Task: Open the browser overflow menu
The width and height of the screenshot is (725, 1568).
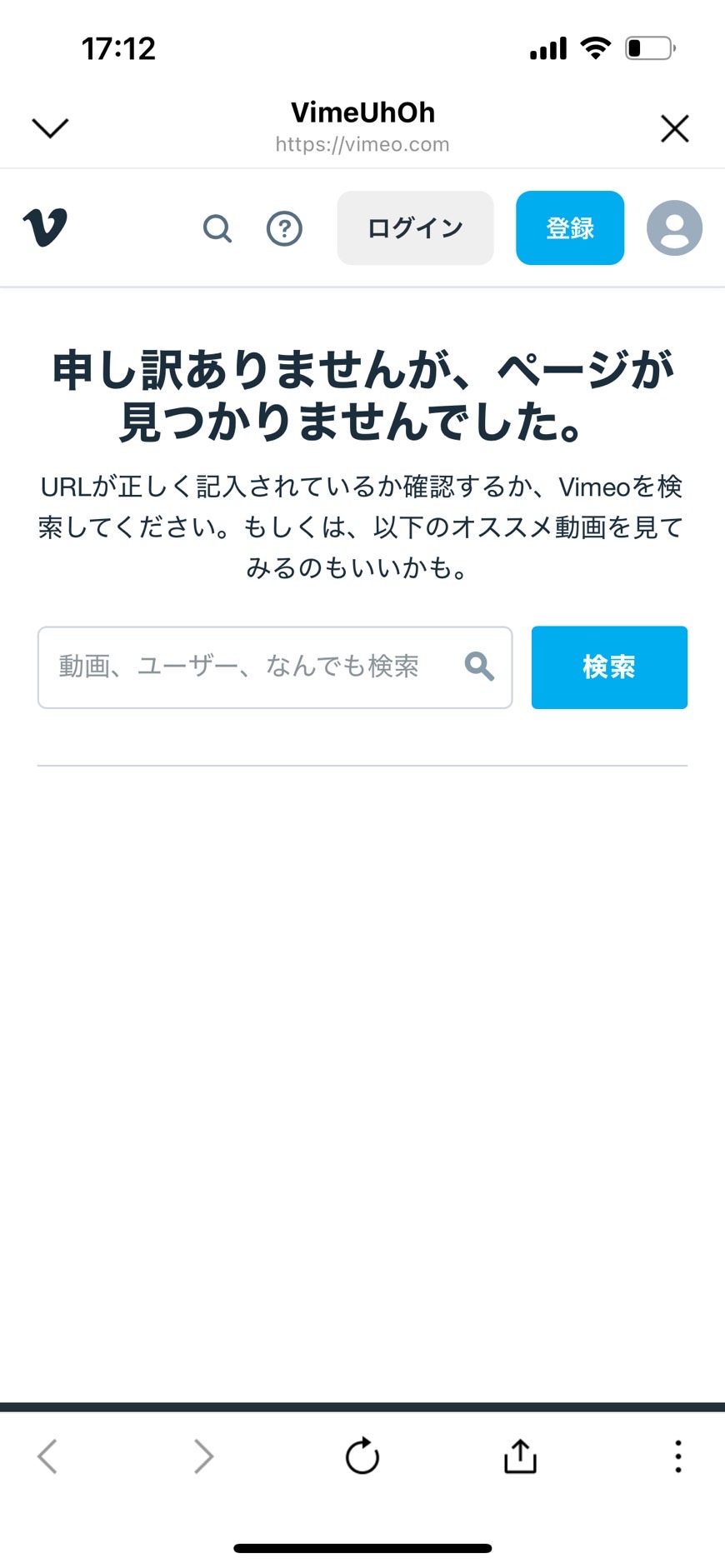Action: (x=678, y=1456)
